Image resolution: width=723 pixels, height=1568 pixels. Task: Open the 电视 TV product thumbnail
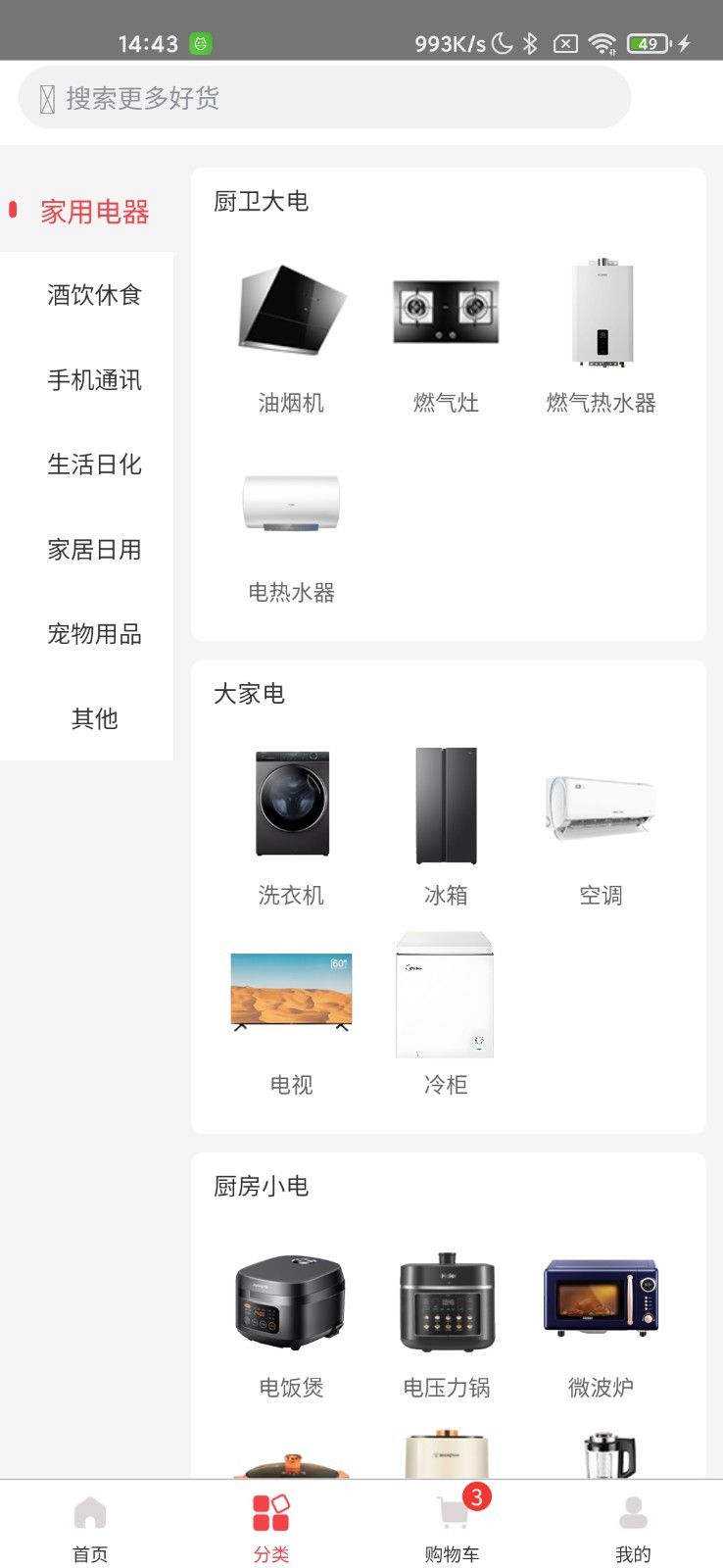pyautogui.click(x=290, y=993)
